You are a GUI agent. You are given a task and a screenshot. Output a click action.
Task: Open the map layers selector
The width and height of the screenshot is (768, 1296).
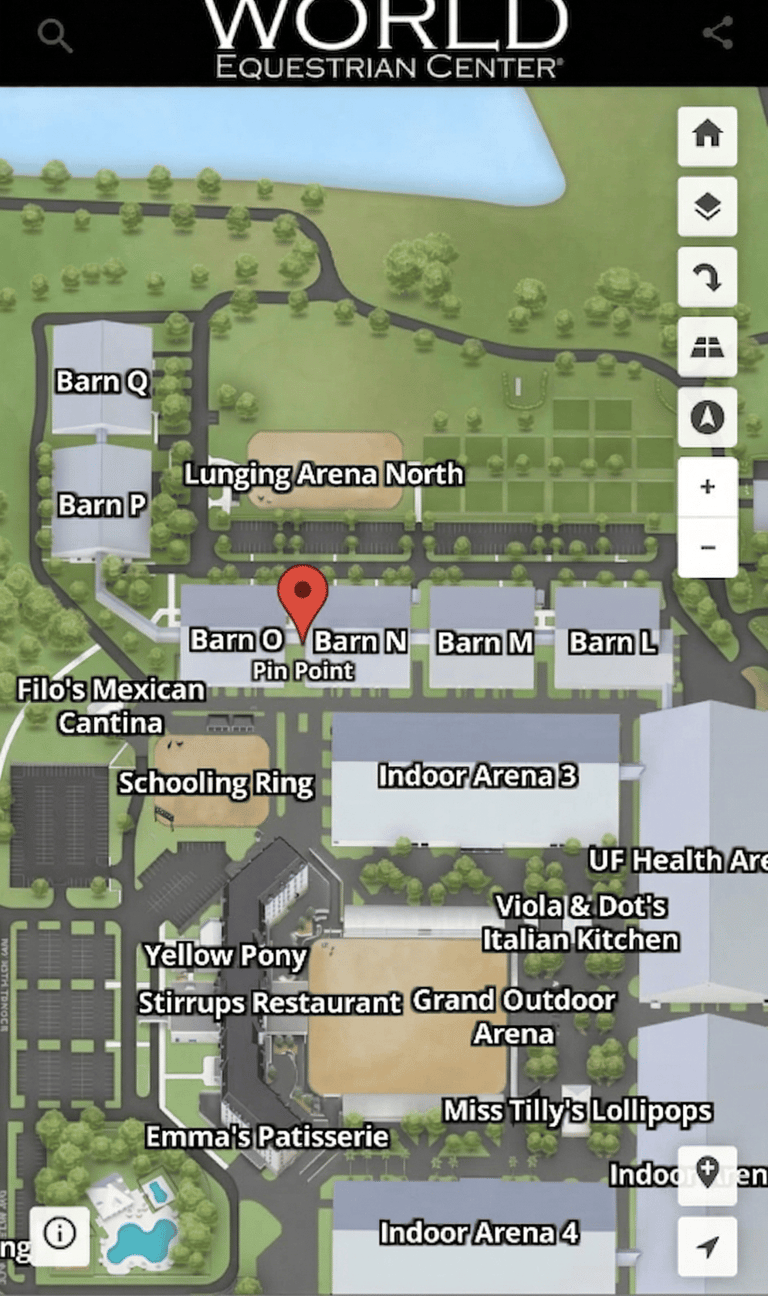pyautogui.click(x=708, y=207)
